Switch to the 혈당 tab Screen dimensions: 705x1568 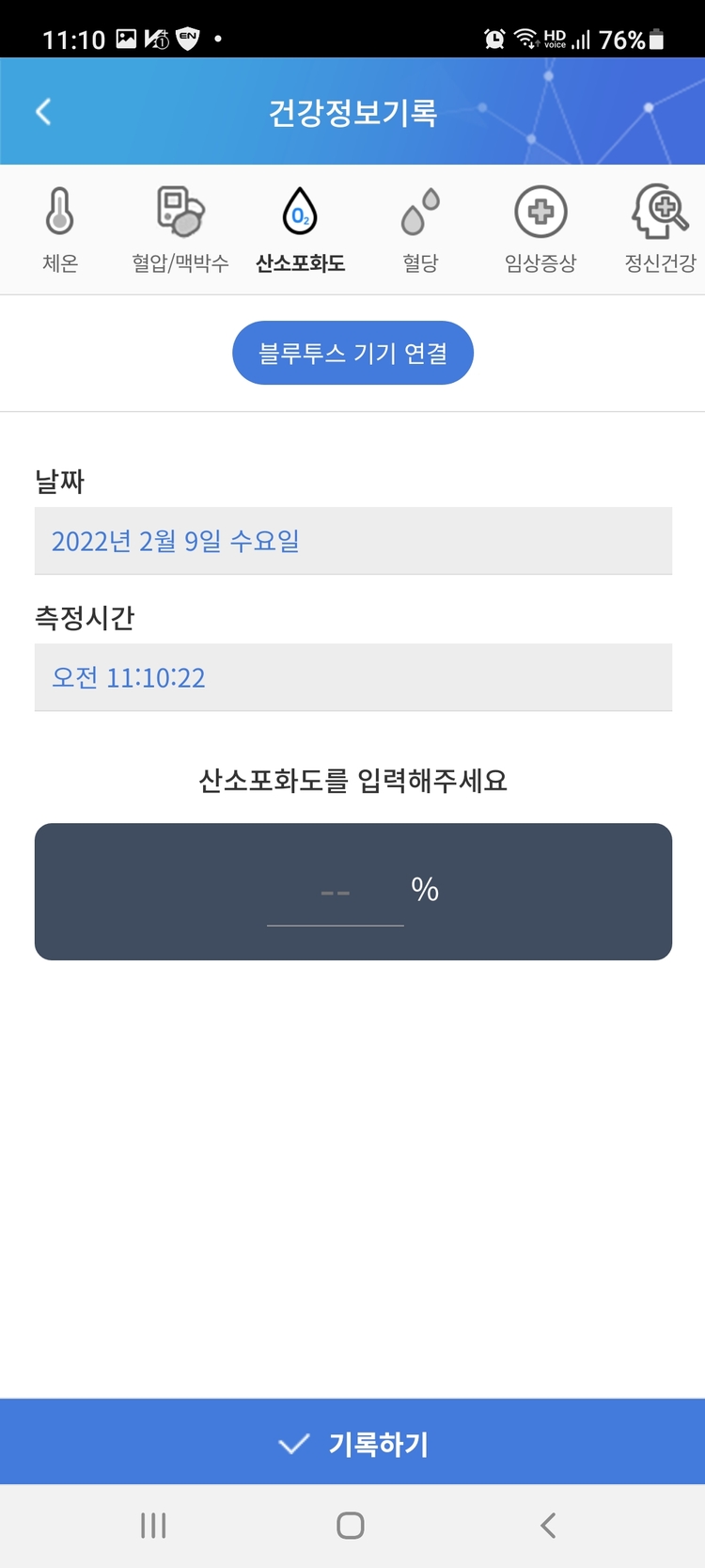[420, 230]
